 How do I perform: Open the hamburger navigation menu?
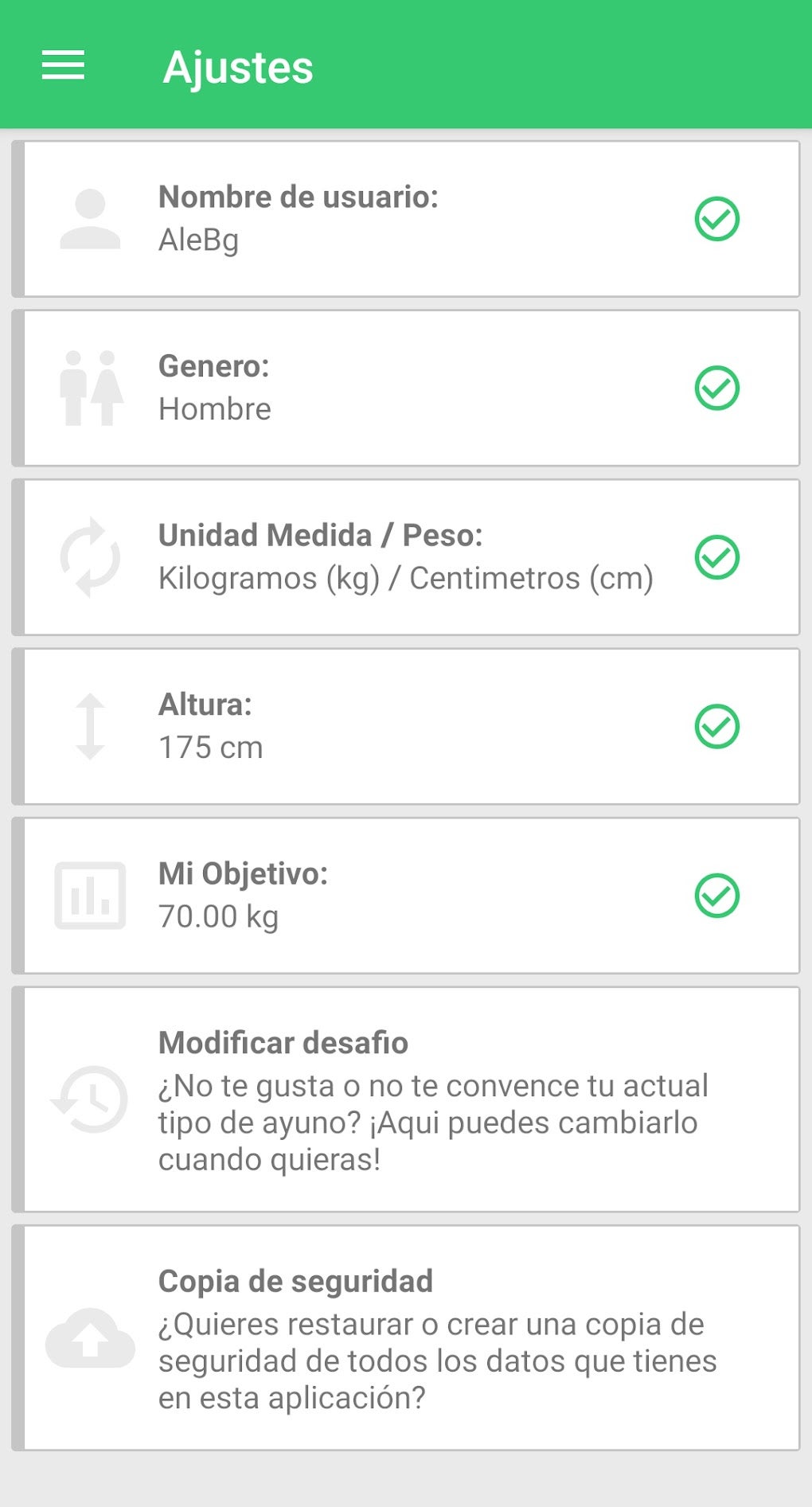(x=63, y=65)
